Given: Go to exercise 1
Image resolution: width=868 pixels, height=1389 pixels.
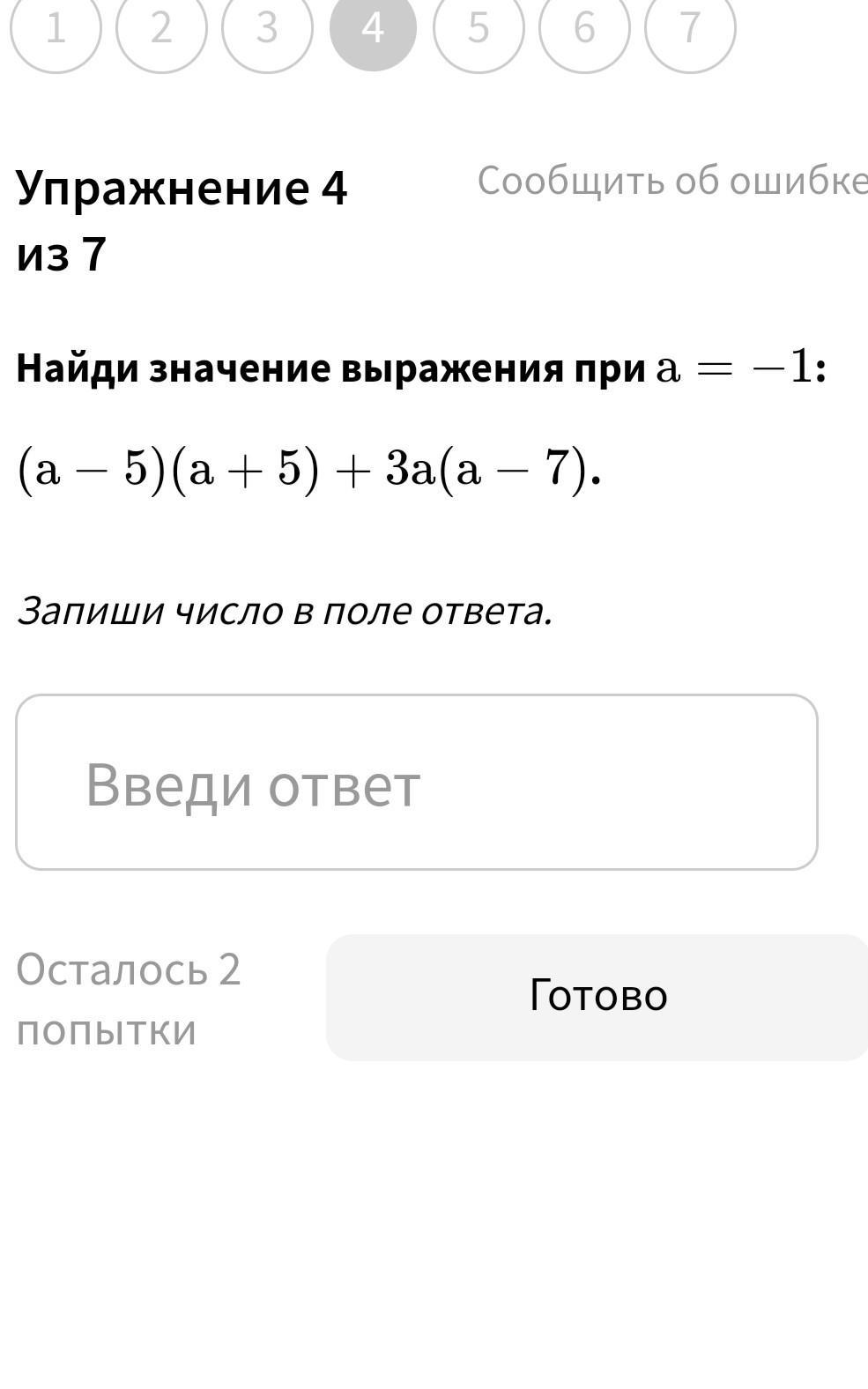Looking at the screenshot, I should pyautogui.click(x=56, y=28).
